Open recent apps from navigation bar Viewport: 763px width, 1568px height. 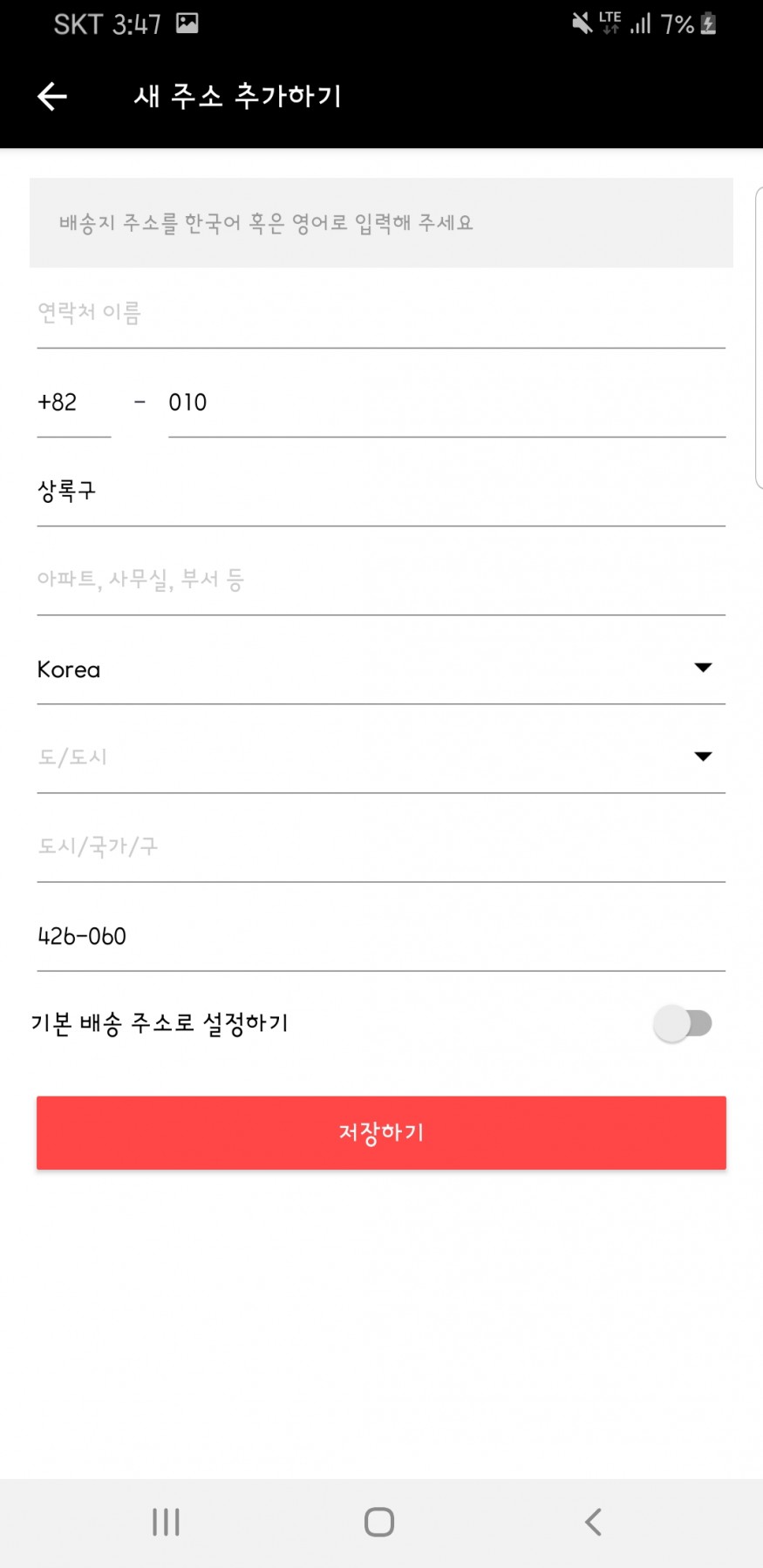coord(166,1522)
